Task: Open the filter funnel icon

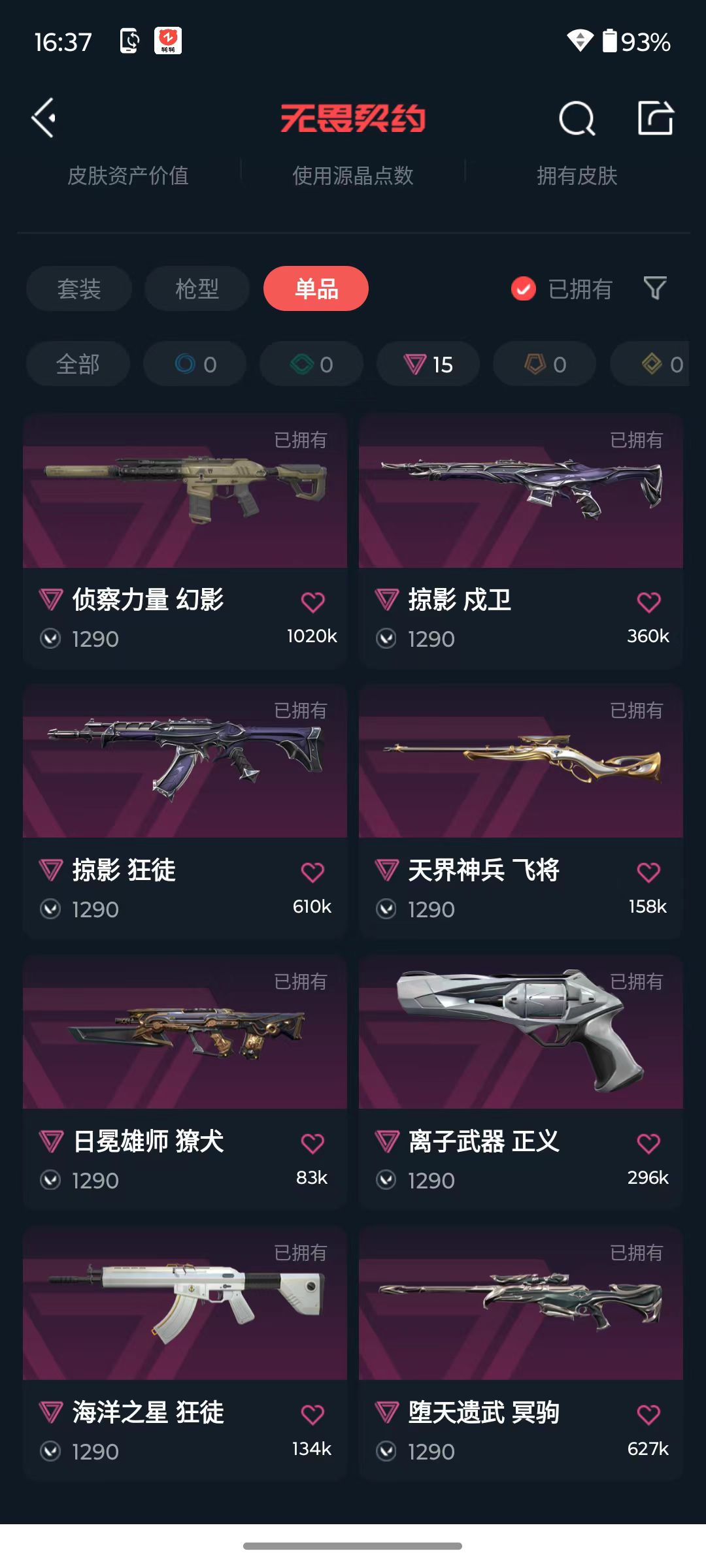Action: 655,288
